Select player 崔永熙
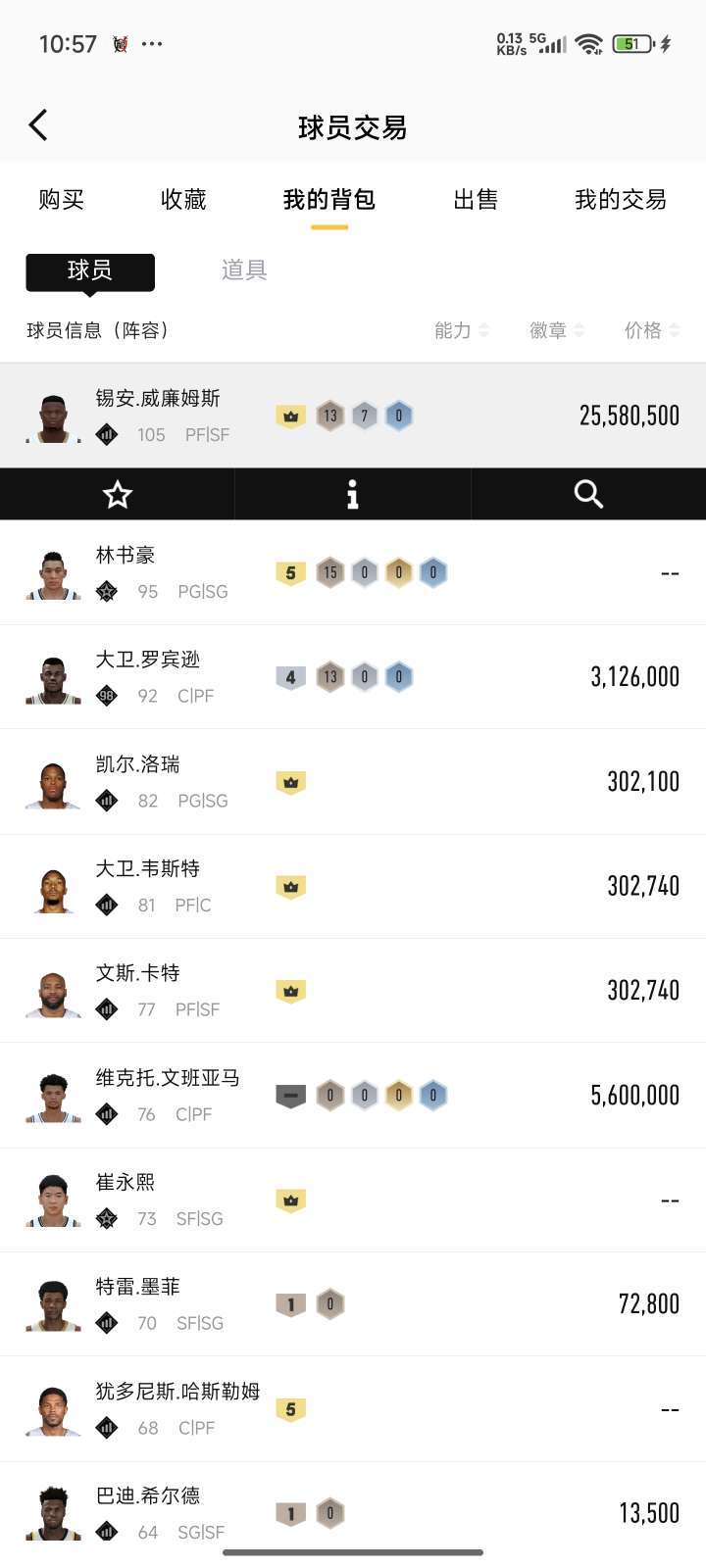Image resolution: width=706 pixels, height=1568 pixels. pos(353,1200)
